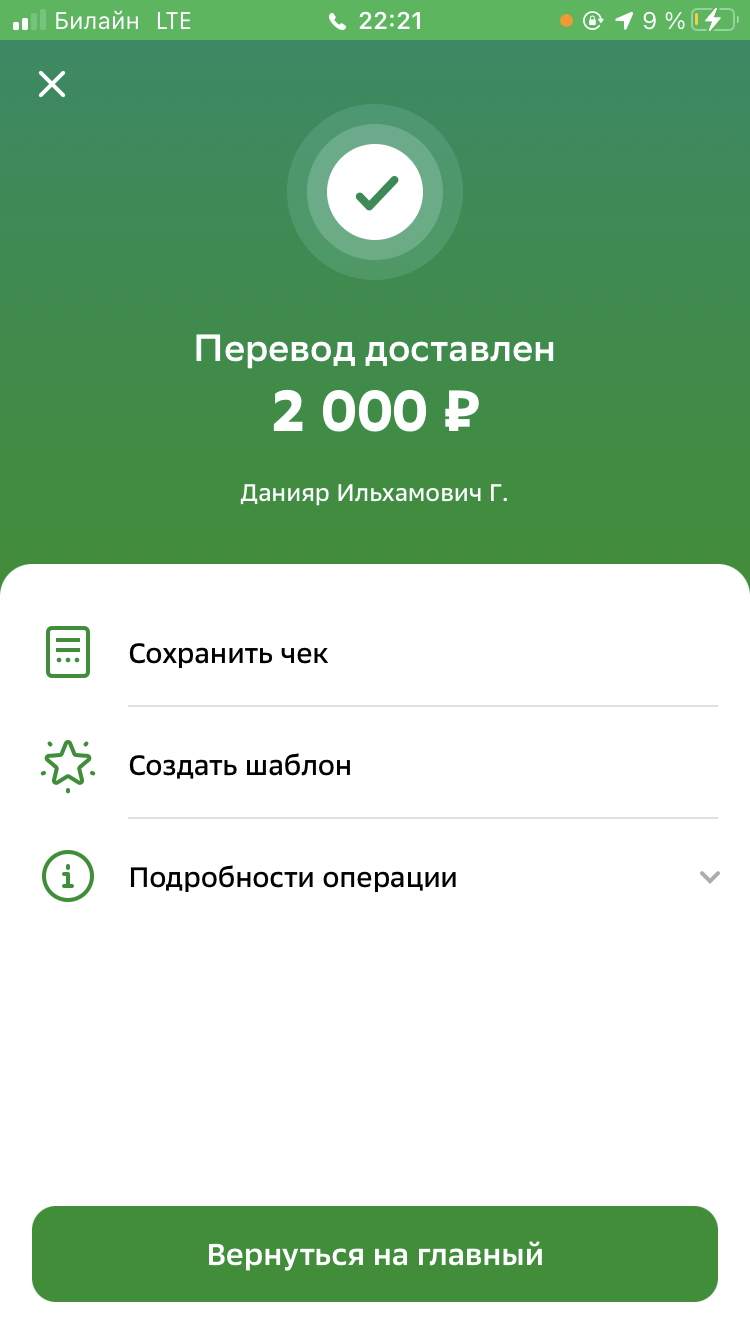Click the info icon for Подробности операции
Image resolution: width=750 pixels, height=1334 pixels.
pyautogui.click(x=67, y=876)
